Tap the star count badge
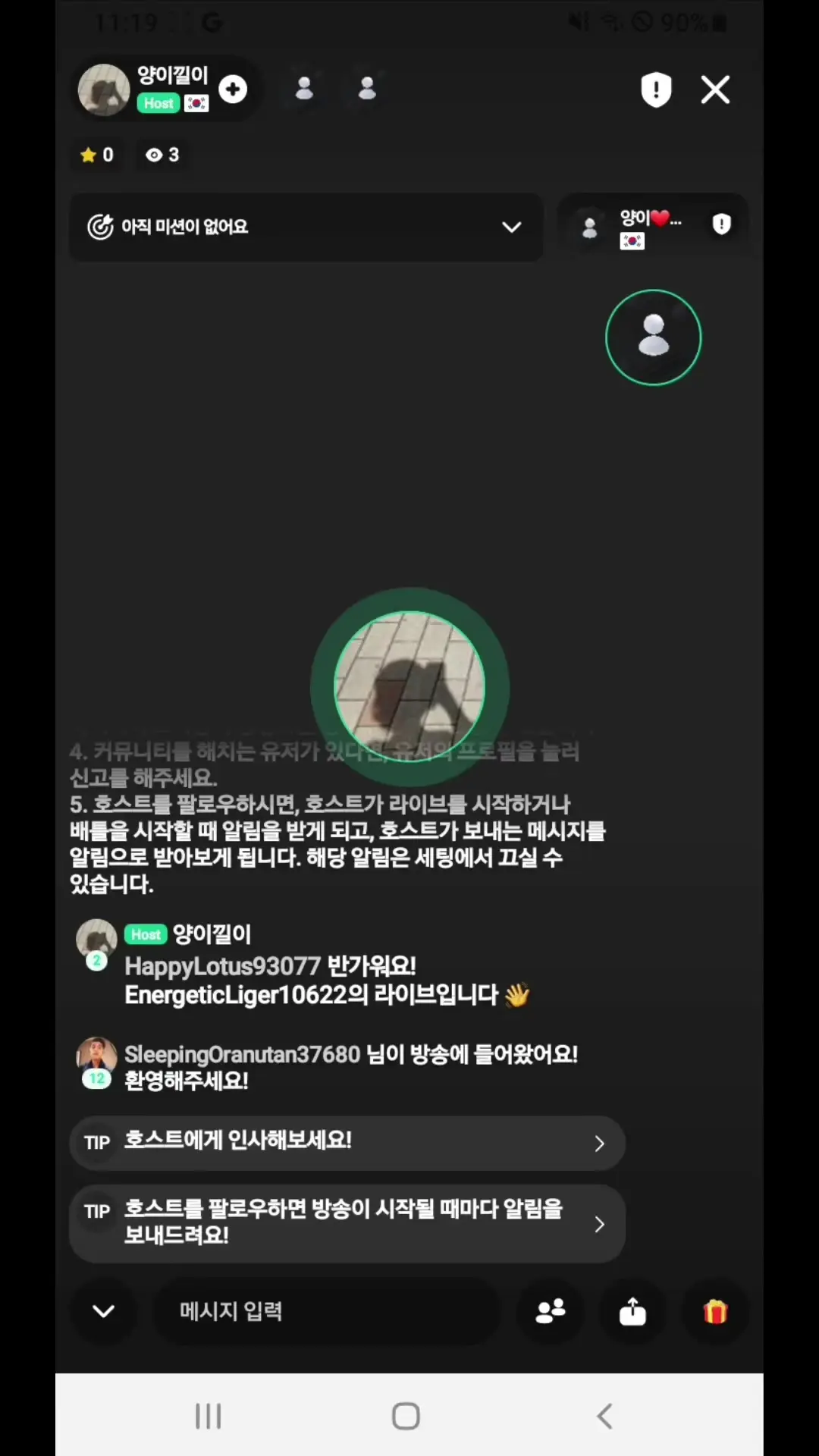Screen dimensions: 819x1456 [97, 155]
